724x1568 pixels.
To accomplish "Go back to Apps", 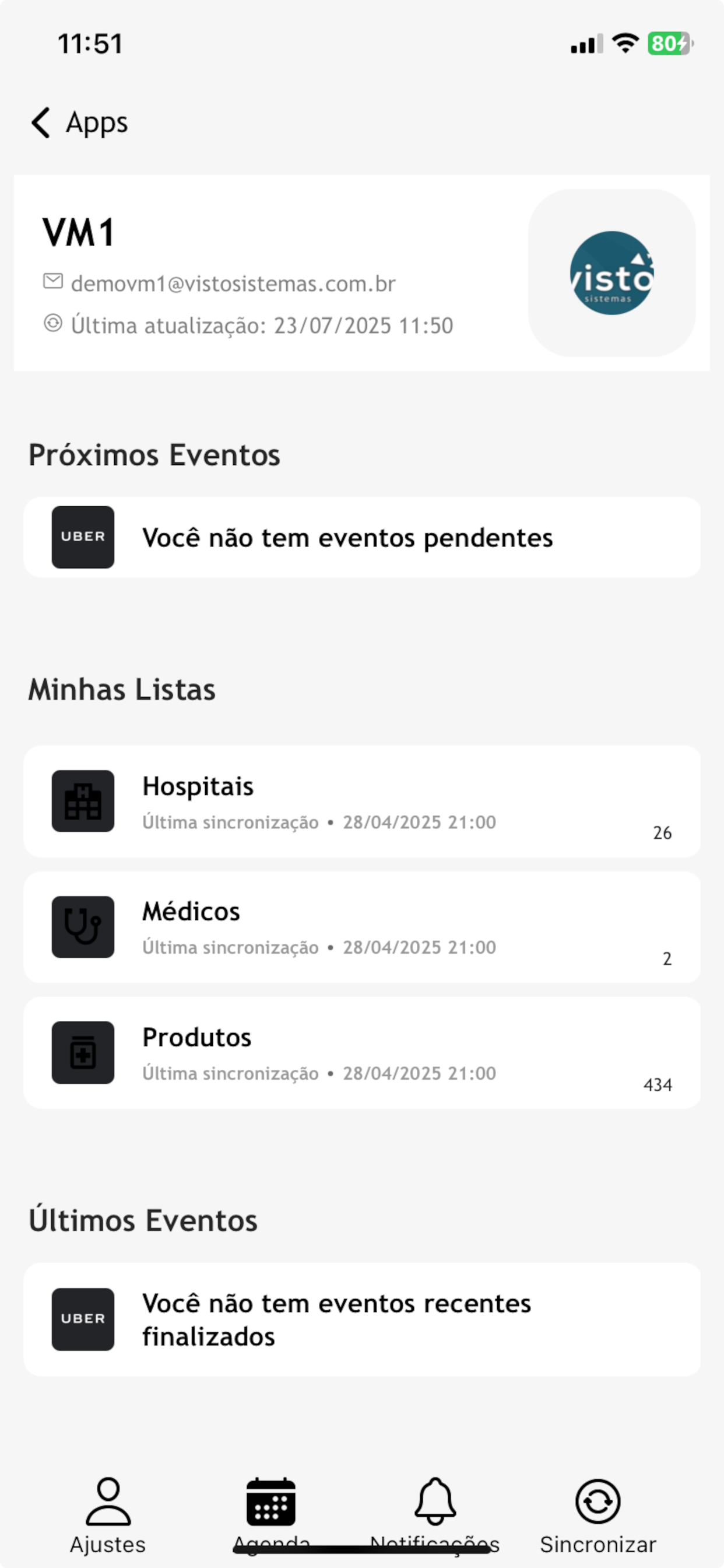I will tap(79, 123).
